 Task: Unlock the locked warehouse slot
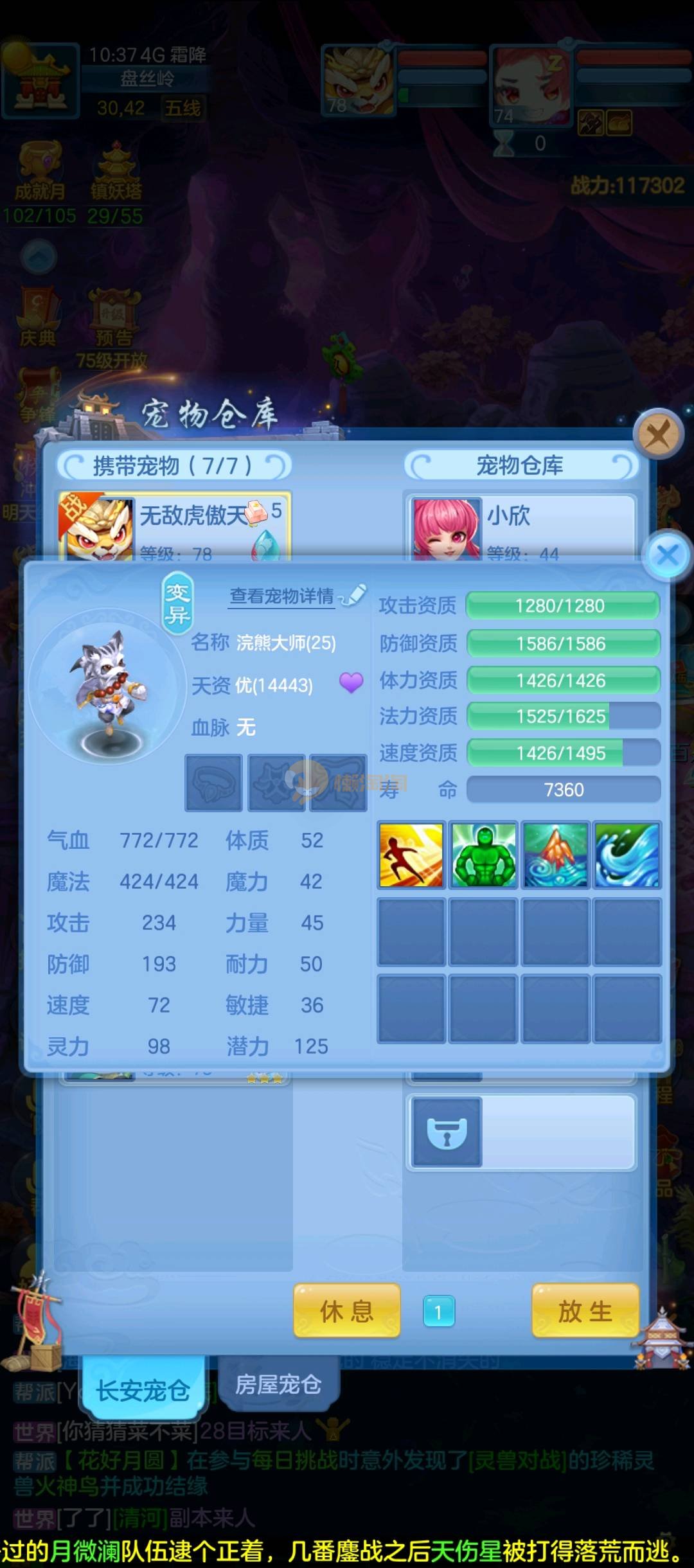tap(447, 1132)
